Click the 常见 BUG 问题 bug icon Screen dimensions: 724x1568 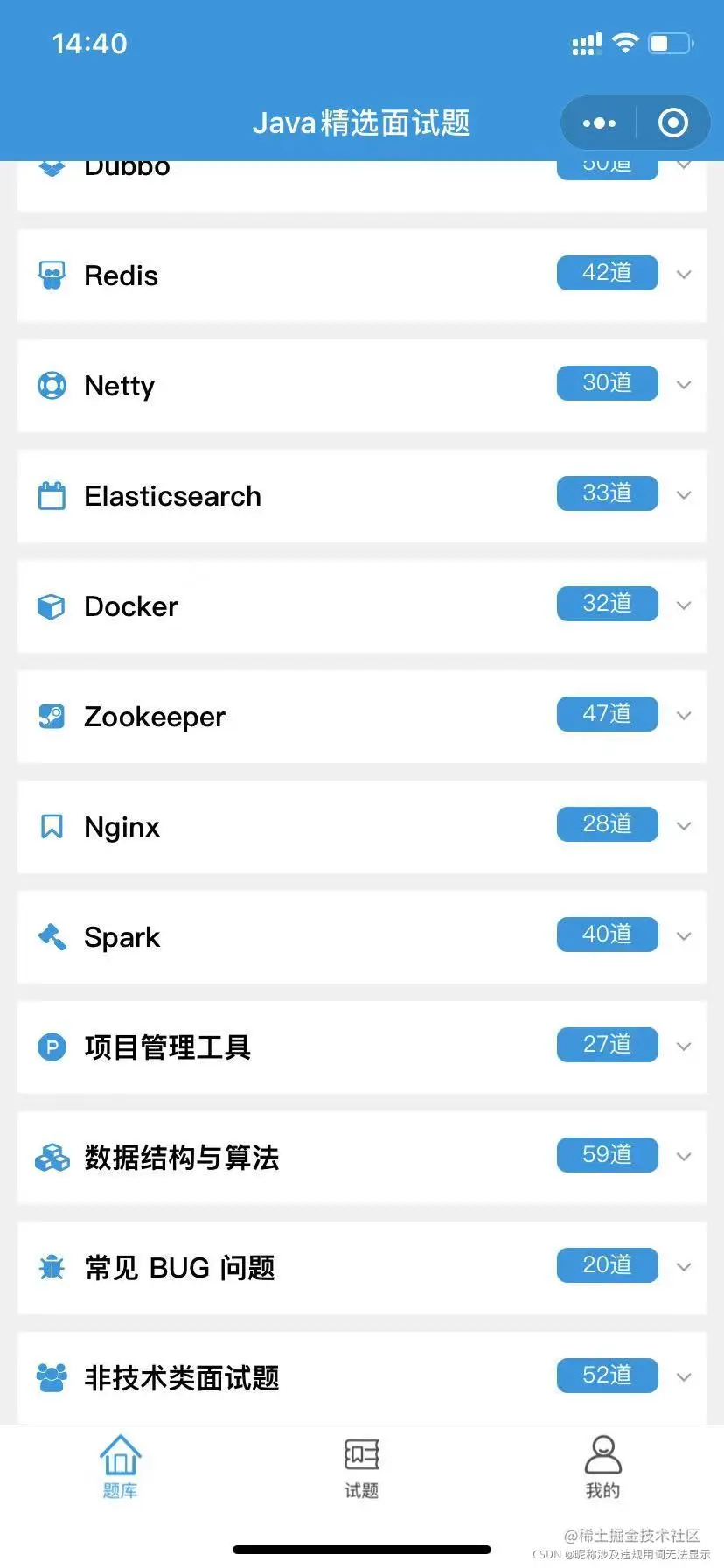(x=52, y=1267)
